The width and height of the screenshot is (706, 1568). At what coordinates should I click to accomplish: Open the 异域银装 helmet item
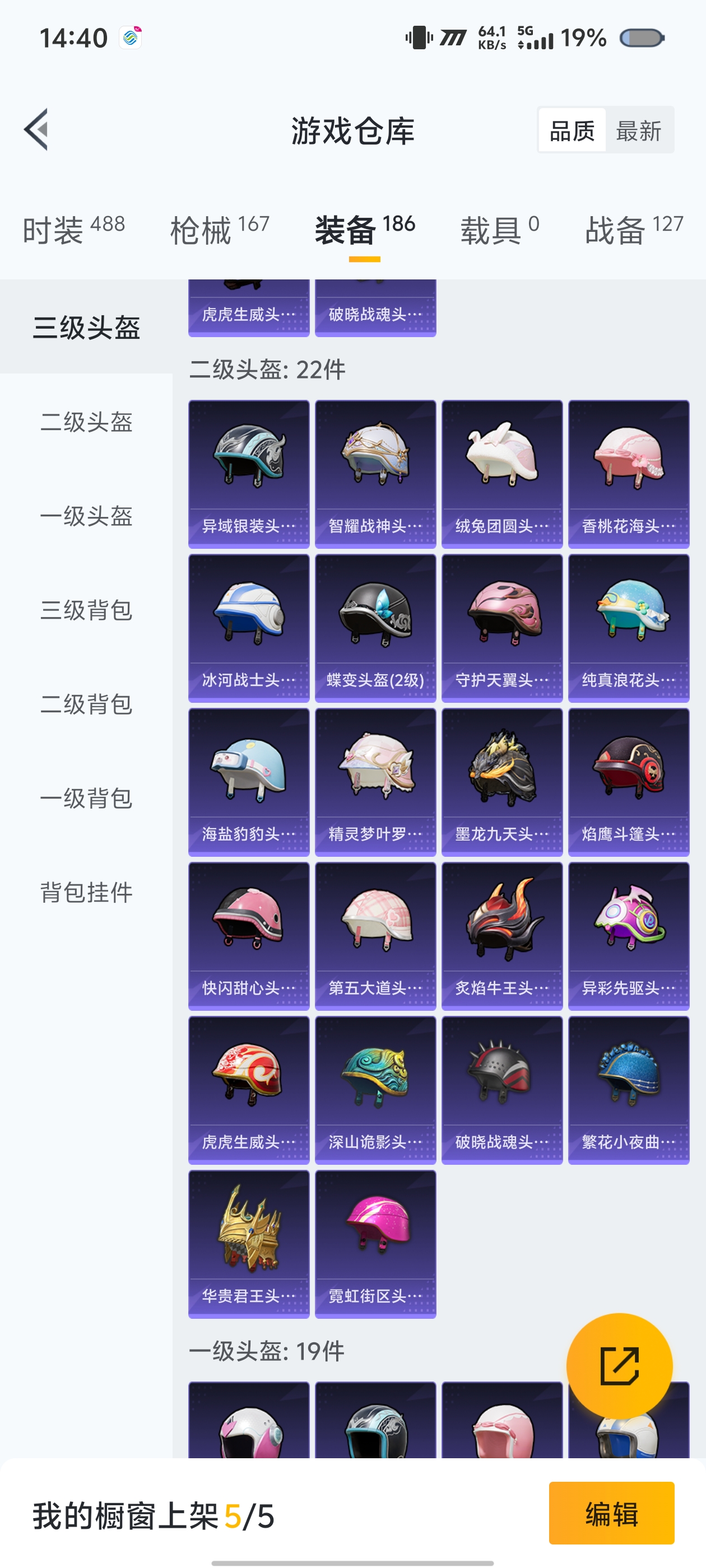pos(249,474)
